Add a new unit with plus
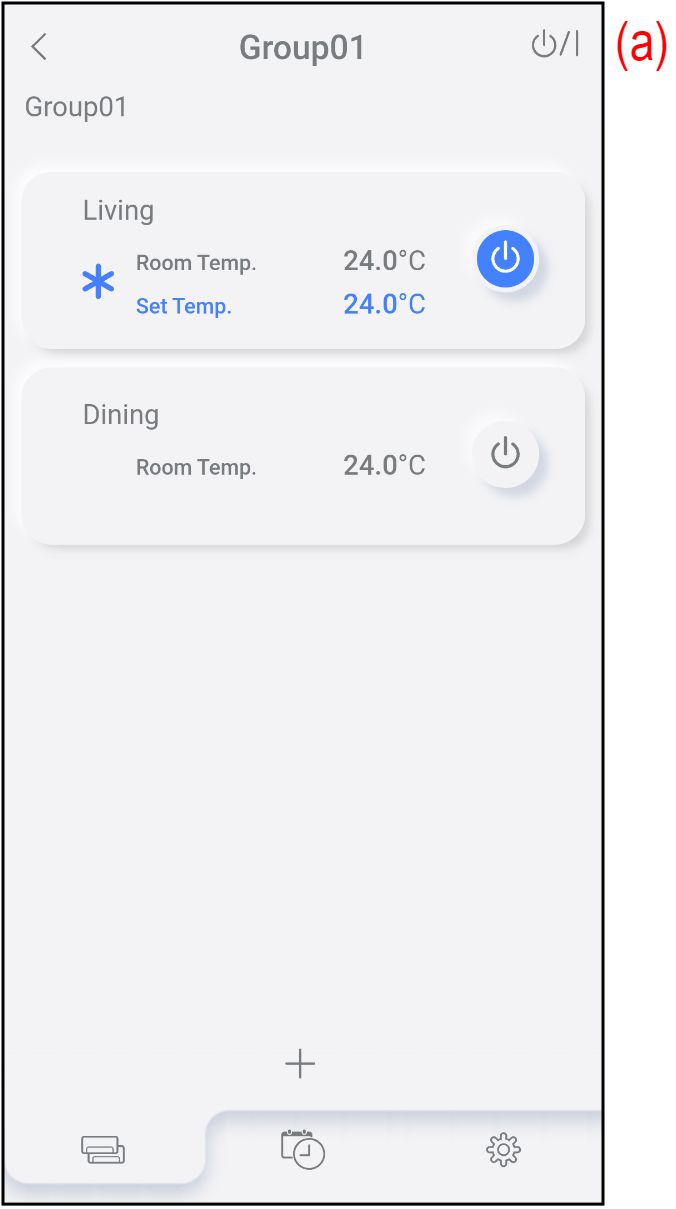 [300, 1064]
